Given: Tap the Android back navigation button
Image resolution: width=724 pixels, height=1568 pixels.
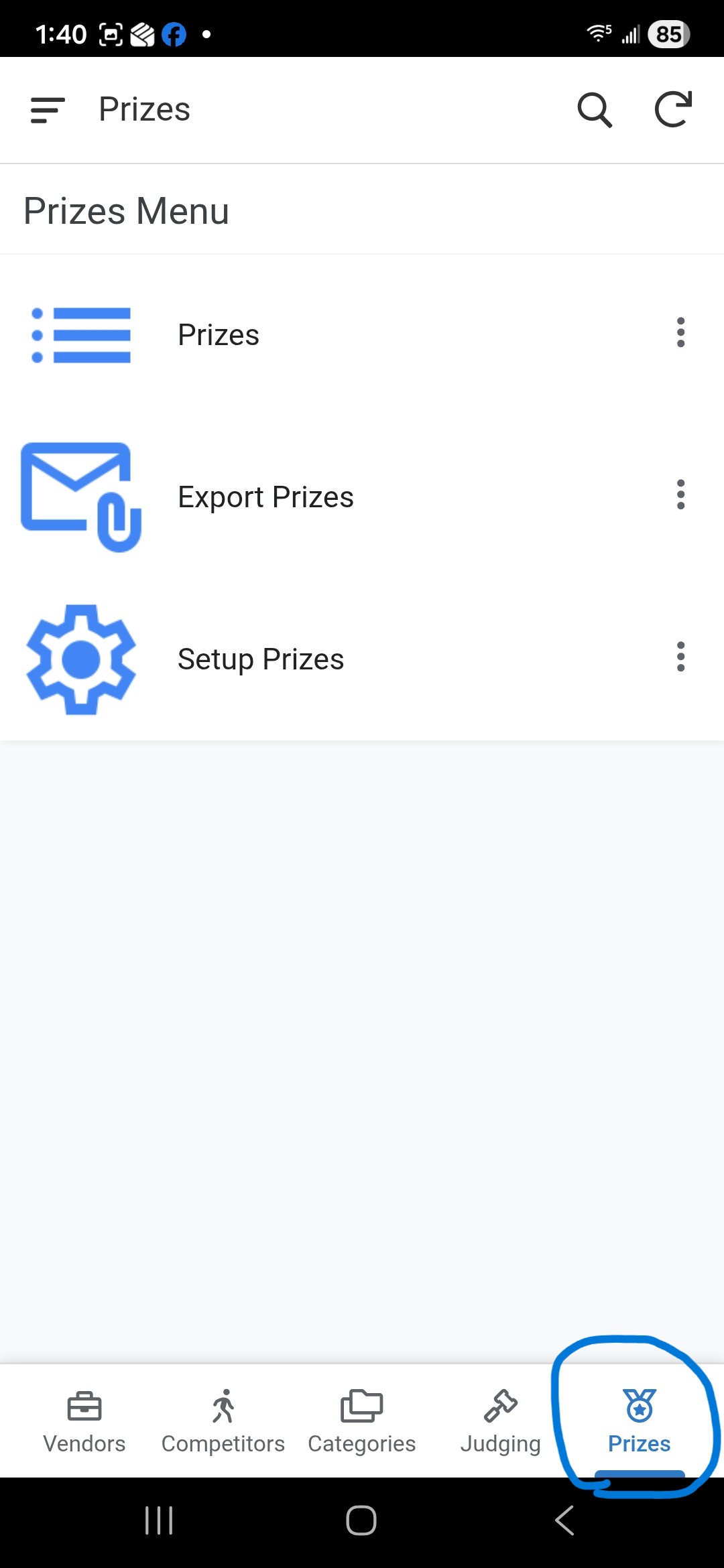Looking at the screenshot, I should click(x=563, y=1520).
